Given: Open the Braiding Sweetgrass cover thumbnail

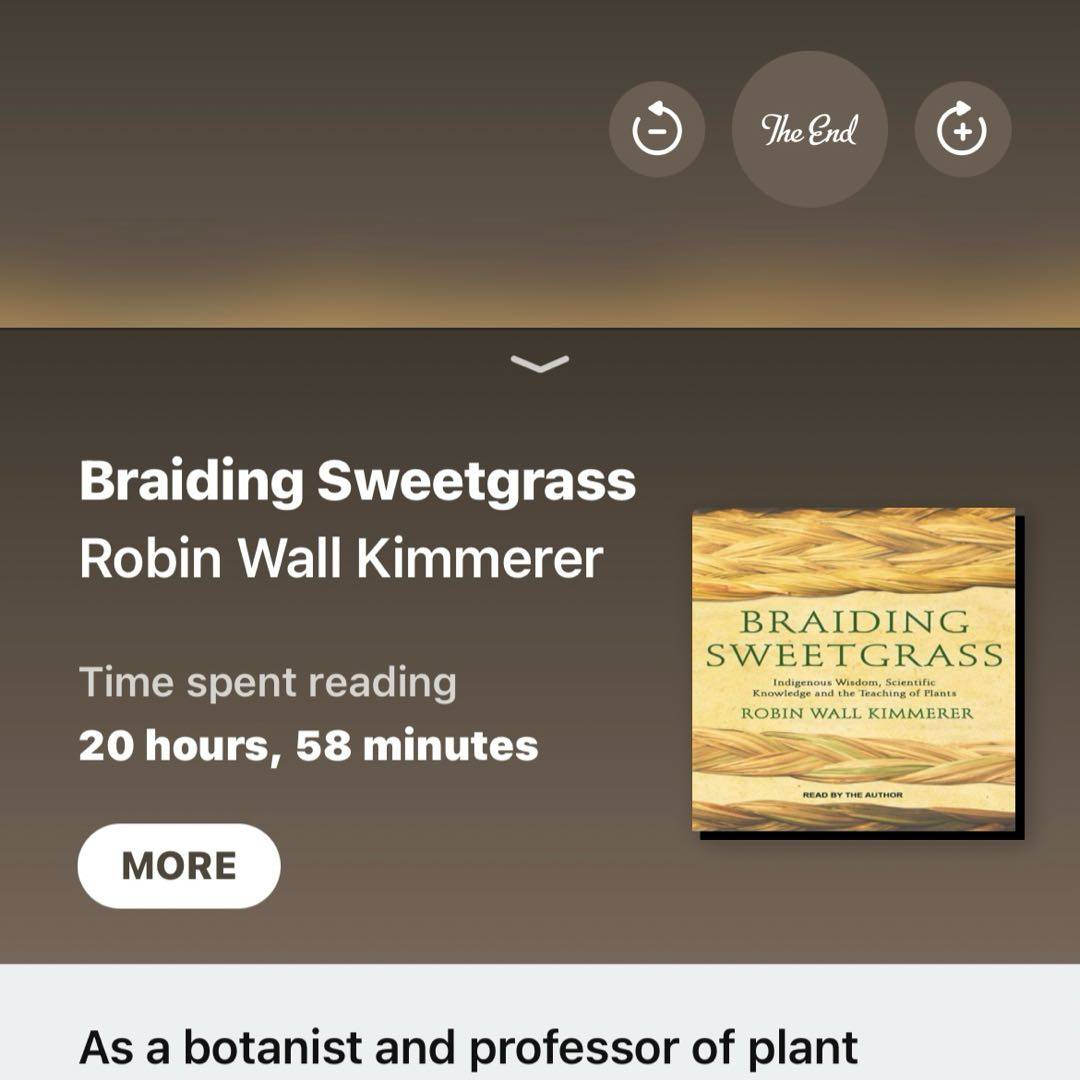Looking at the screenshot, I should tap(853, 669).
